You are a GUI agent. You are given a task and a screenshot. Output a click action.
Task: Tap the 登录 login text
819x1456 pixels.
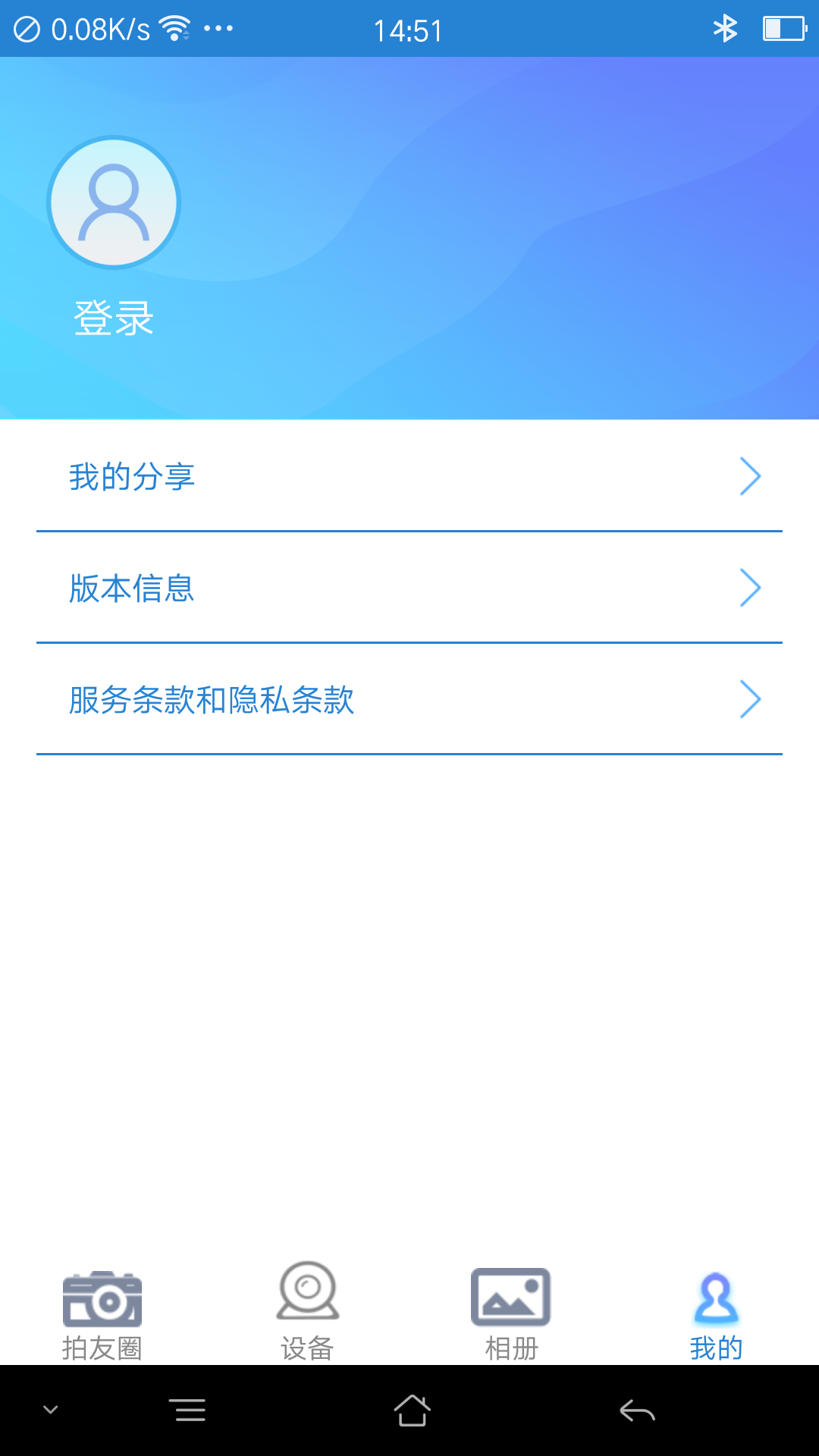(114, 318)
